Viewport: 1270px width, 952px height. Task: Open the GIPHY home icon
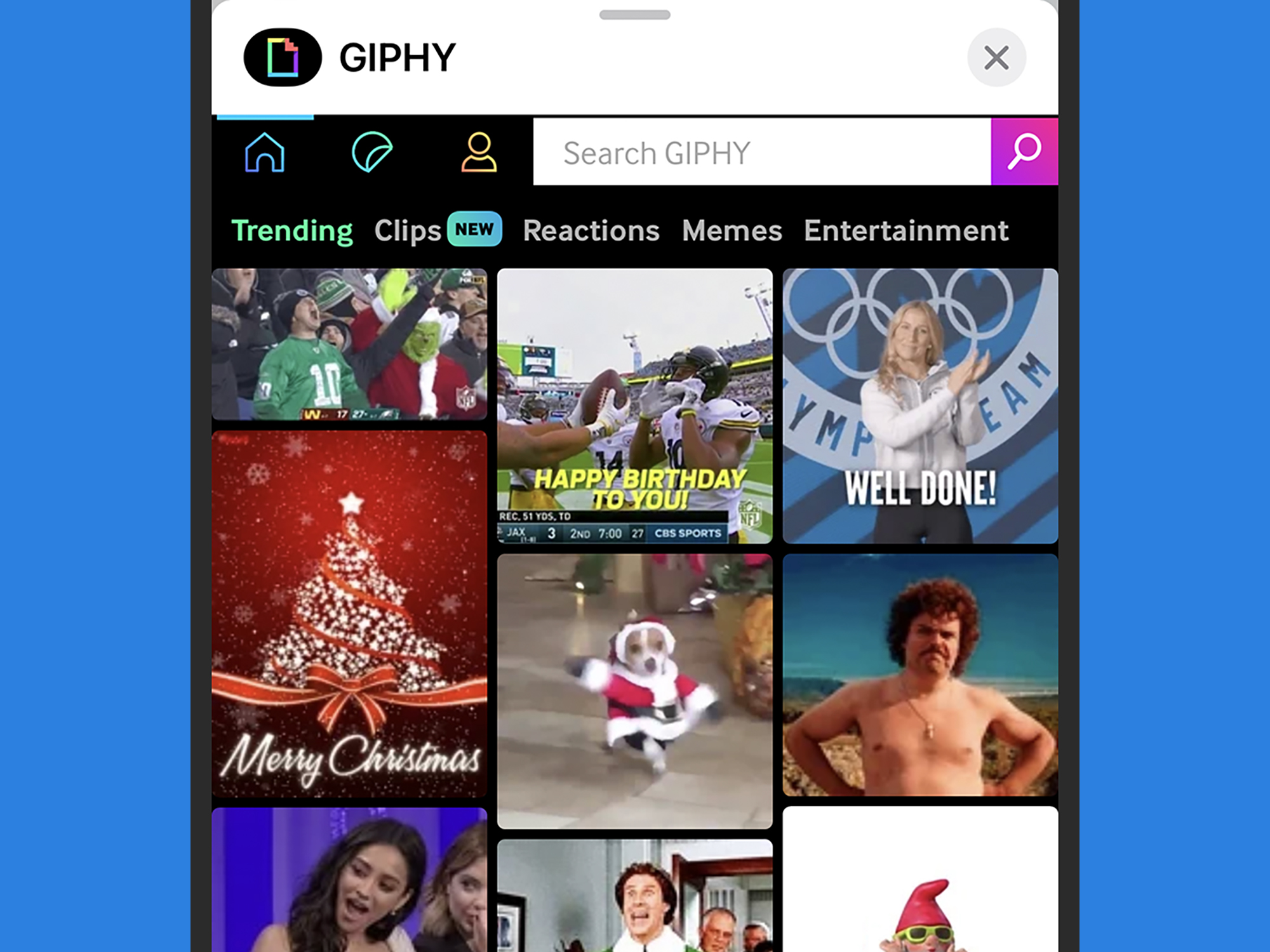point(265,152)
